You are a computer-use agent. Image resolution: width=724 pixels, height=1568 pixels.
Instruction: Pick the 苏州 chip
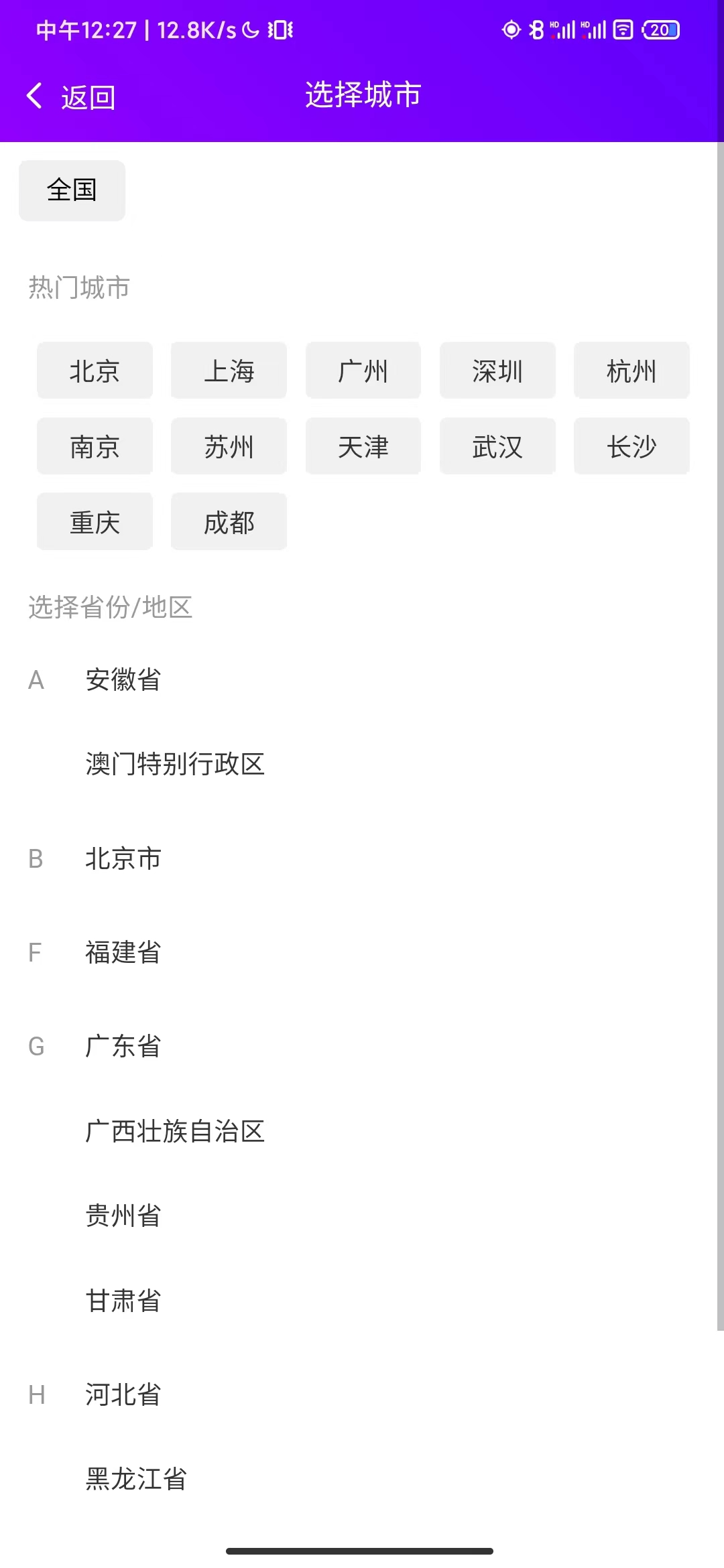[x=229, y=446]
